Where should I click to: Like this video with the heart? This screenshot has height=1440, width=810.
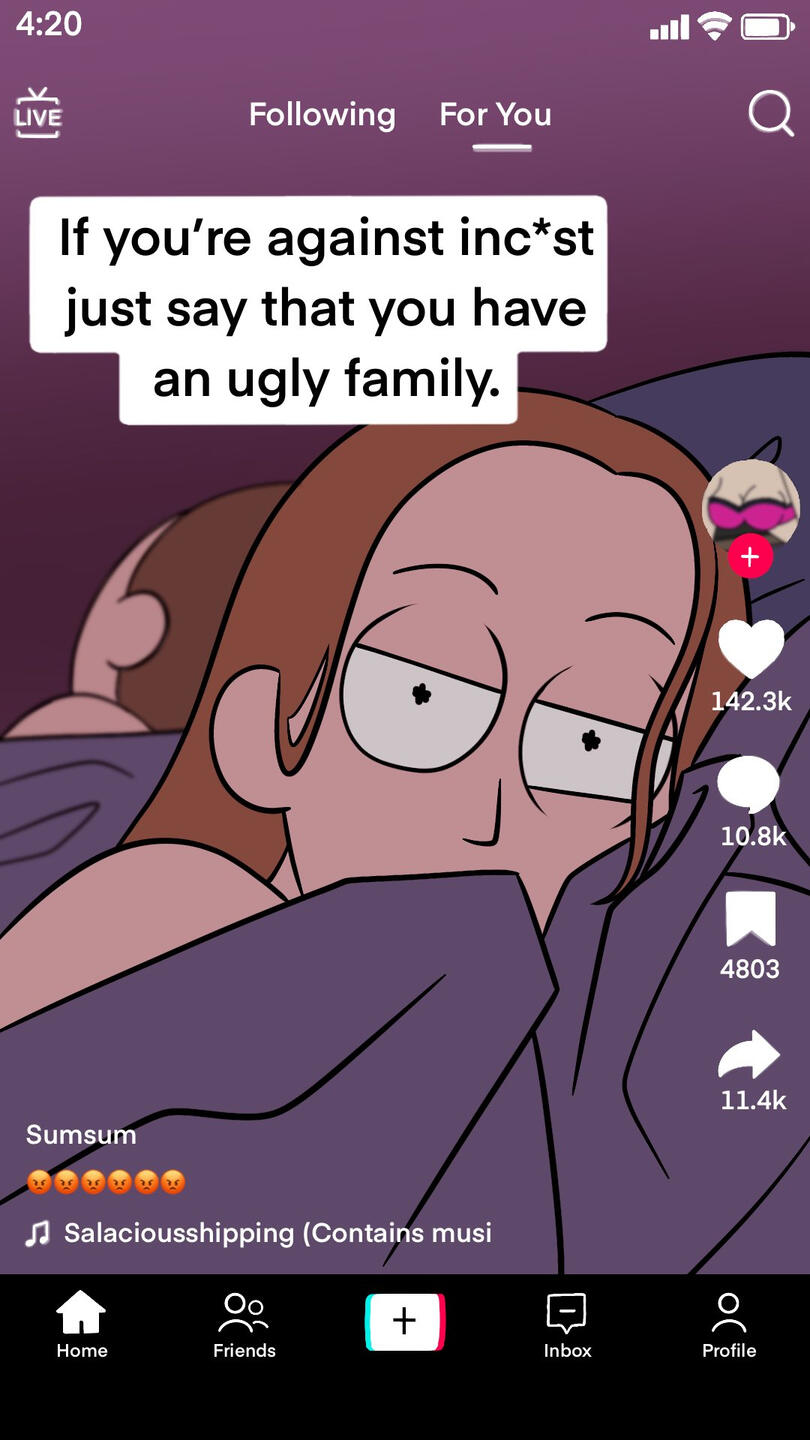tap(751, 647)
